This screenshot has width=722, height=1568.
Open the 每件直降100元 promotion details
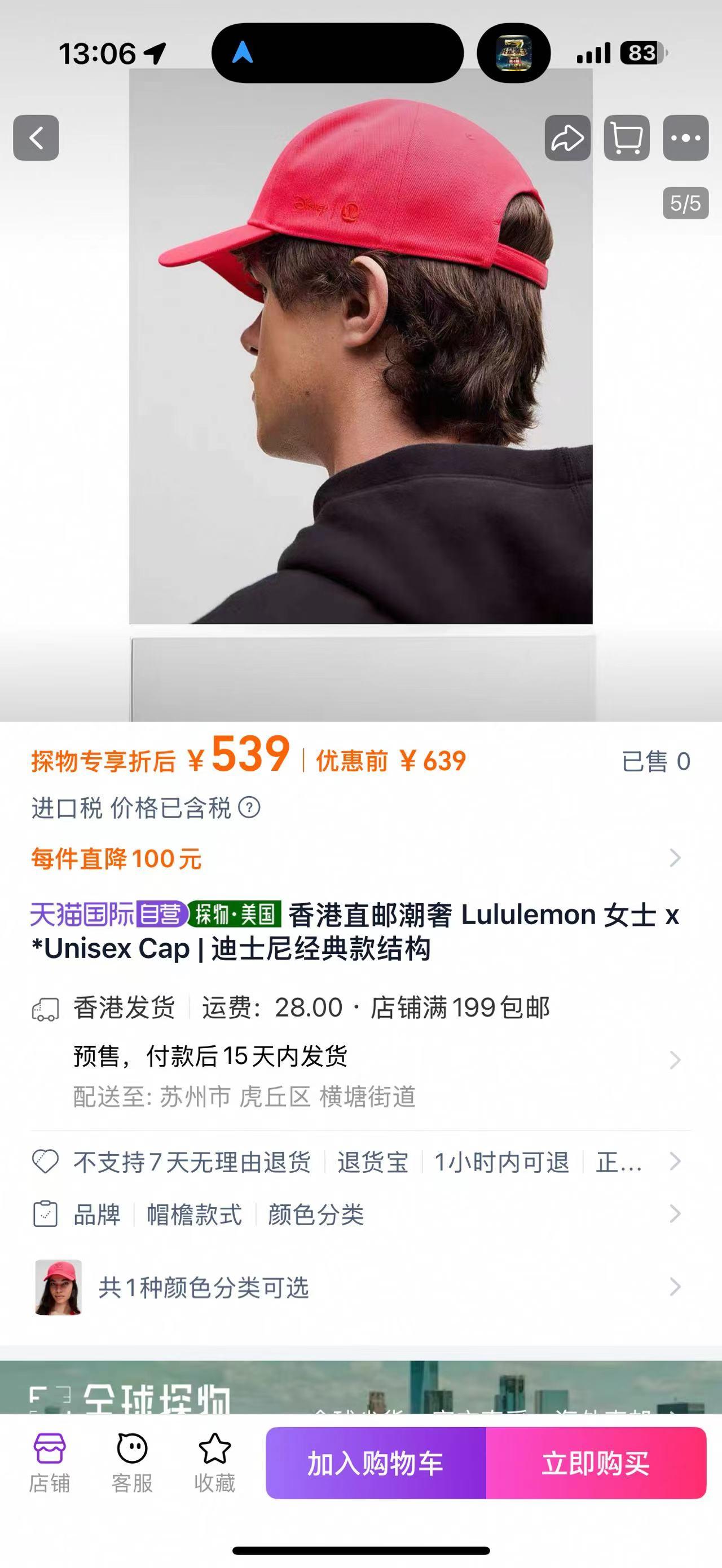point(360,858)
